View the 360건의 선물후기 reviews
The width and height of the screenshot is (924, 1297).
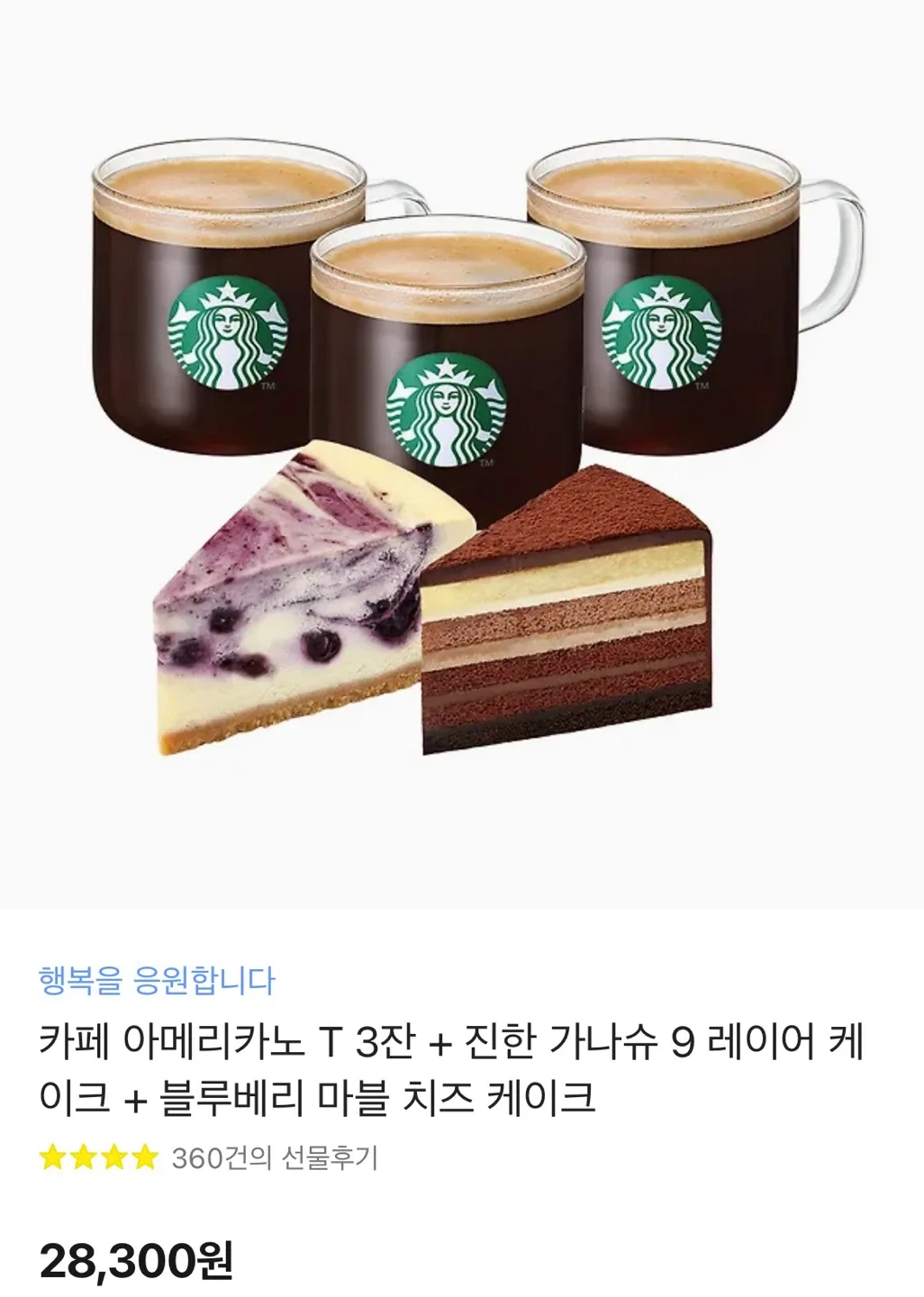click(274, 1157)
